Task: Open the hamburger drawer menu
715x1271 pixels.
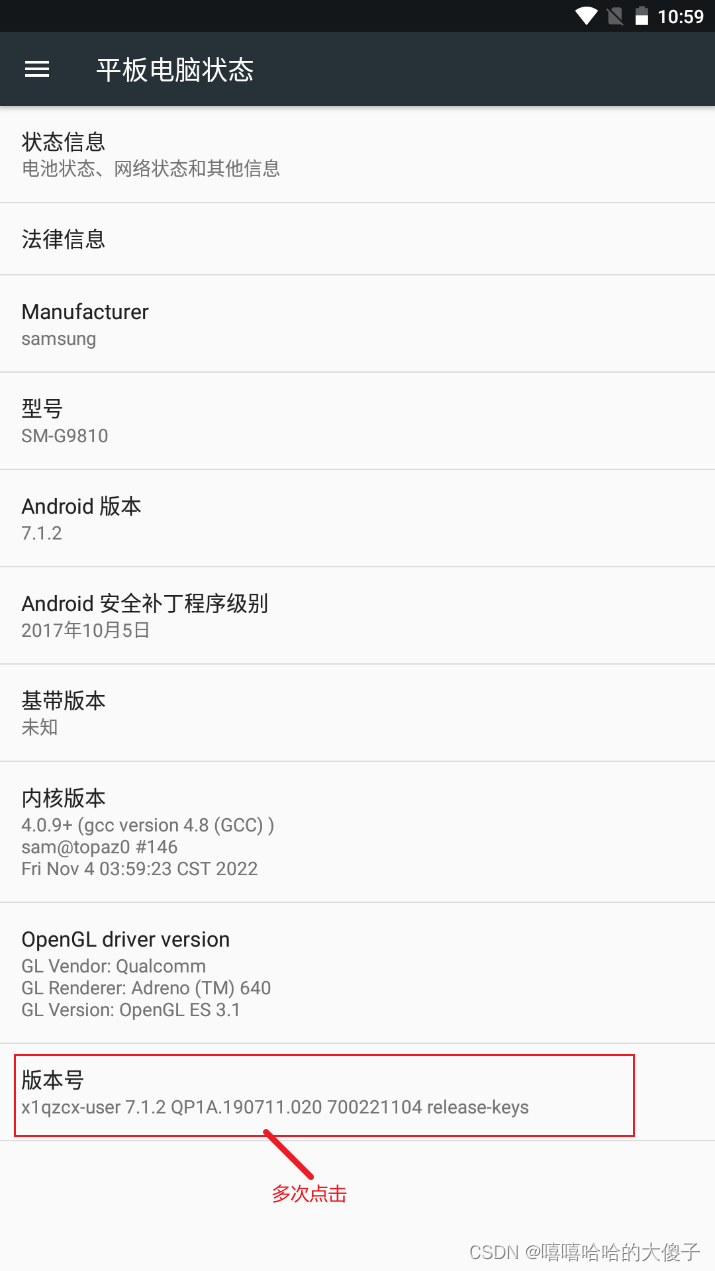Action: pyautogui.click(x=37, y=69)
